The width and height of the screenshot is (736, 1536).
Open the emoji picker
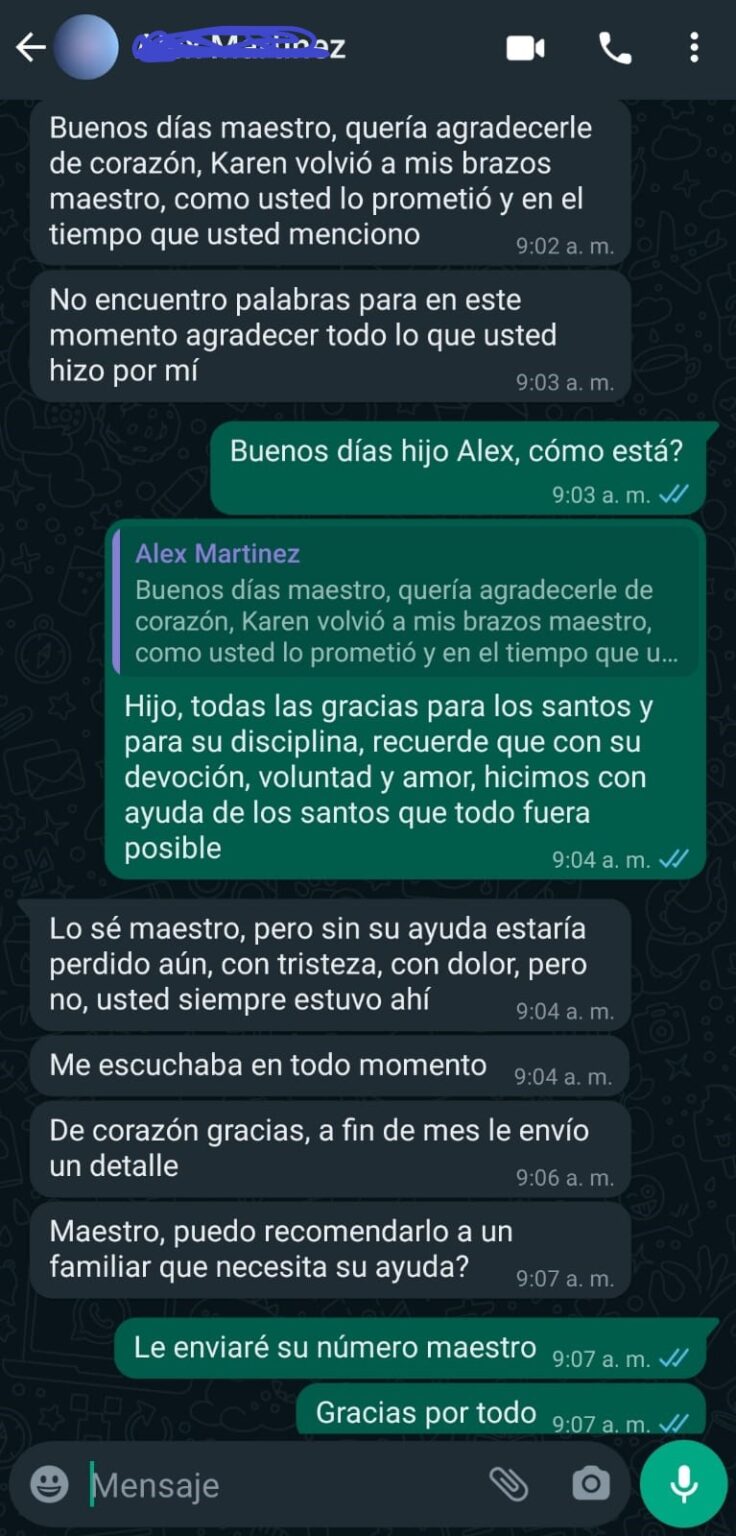coord(49,1484)
